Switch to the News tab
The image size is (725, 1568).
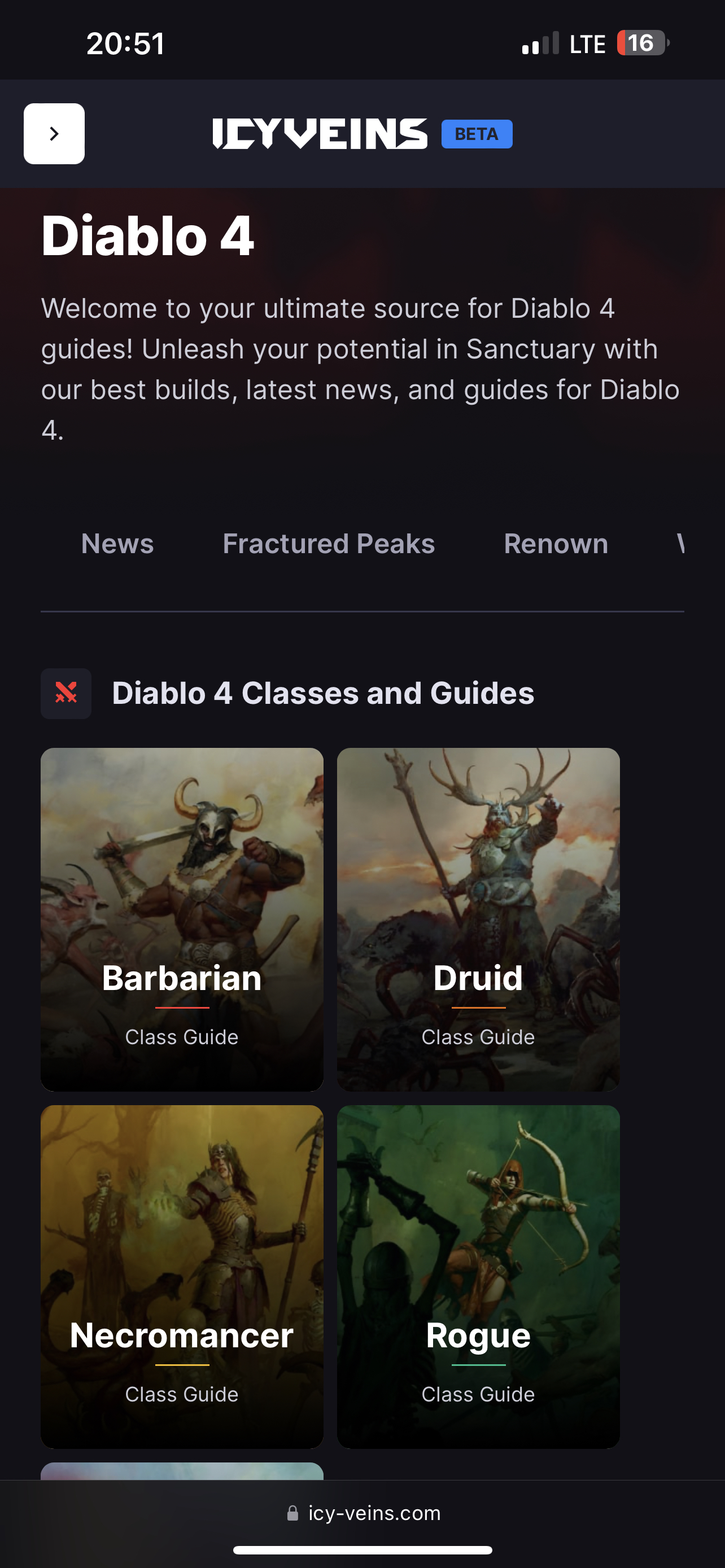(x=117, y=544)
